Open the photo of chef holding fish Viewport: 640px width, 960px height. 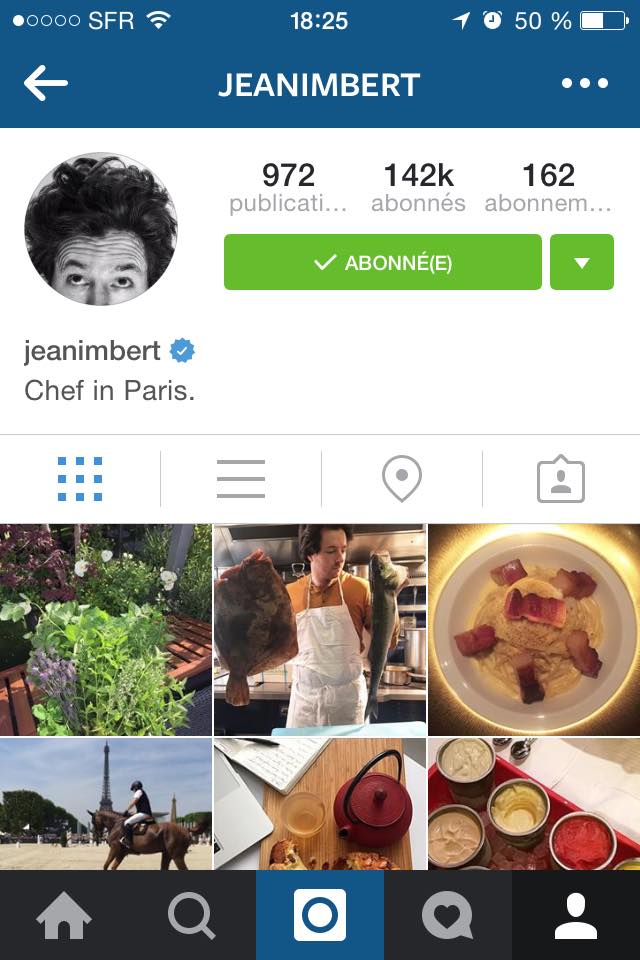[320, 629]
